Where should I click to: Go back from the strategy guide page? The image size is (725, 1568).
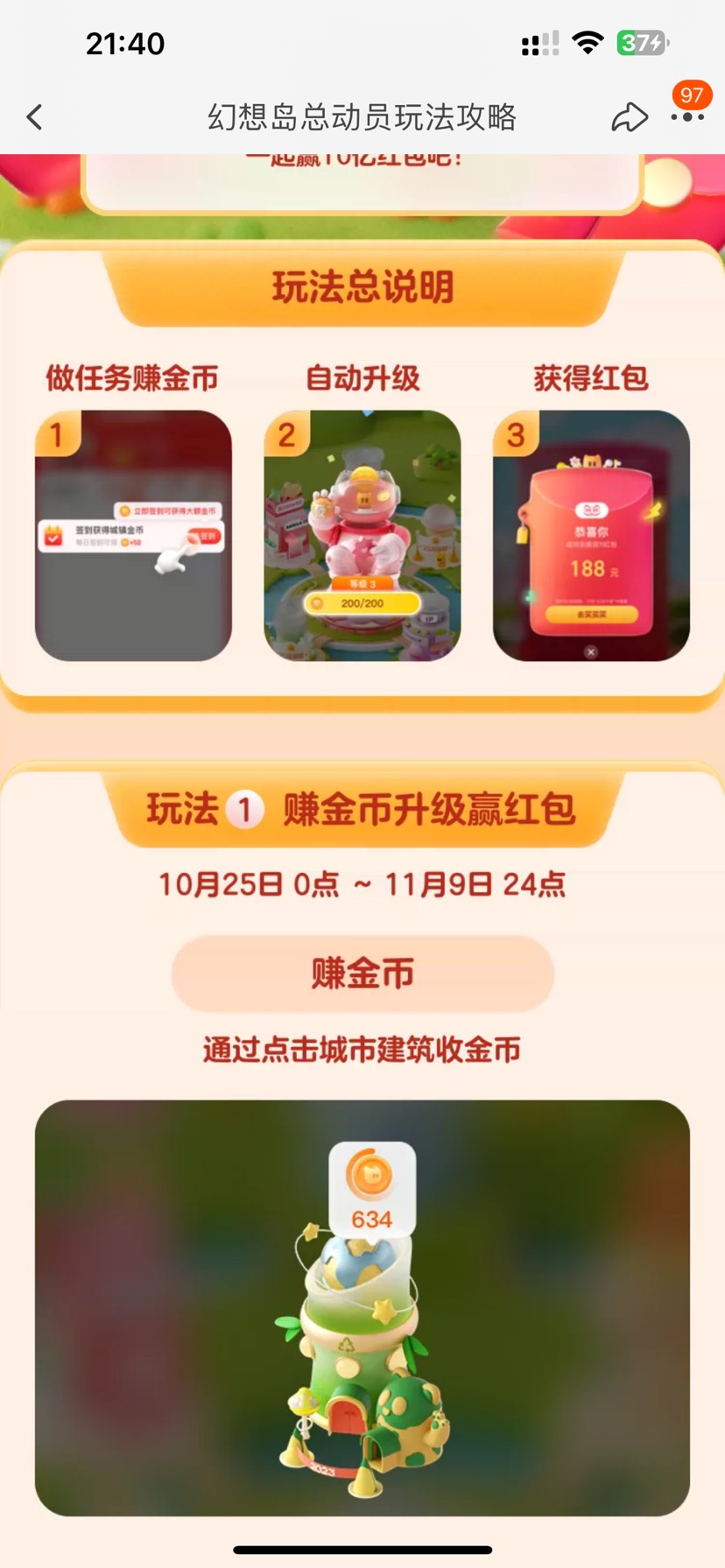pos(35,117)
